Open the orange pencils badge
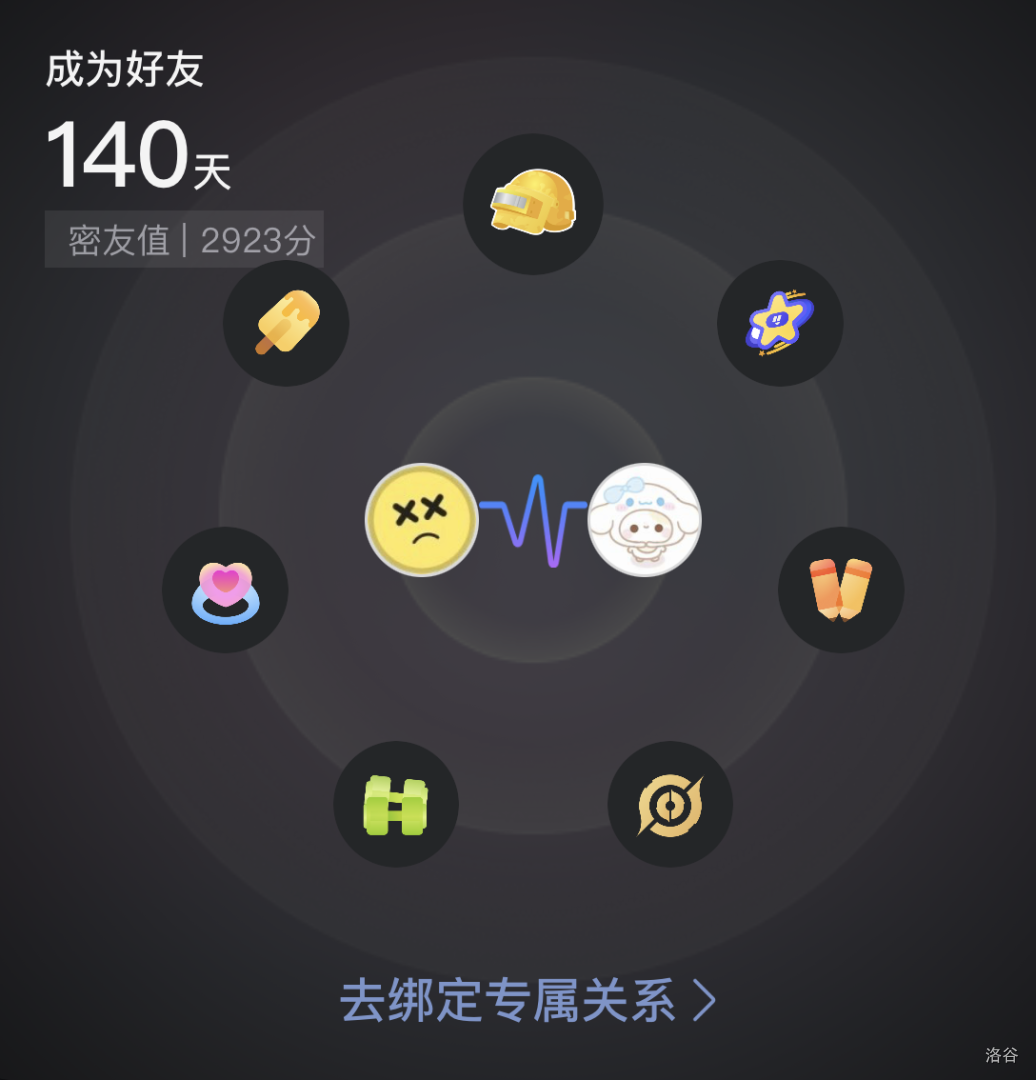 click(841, 590)
